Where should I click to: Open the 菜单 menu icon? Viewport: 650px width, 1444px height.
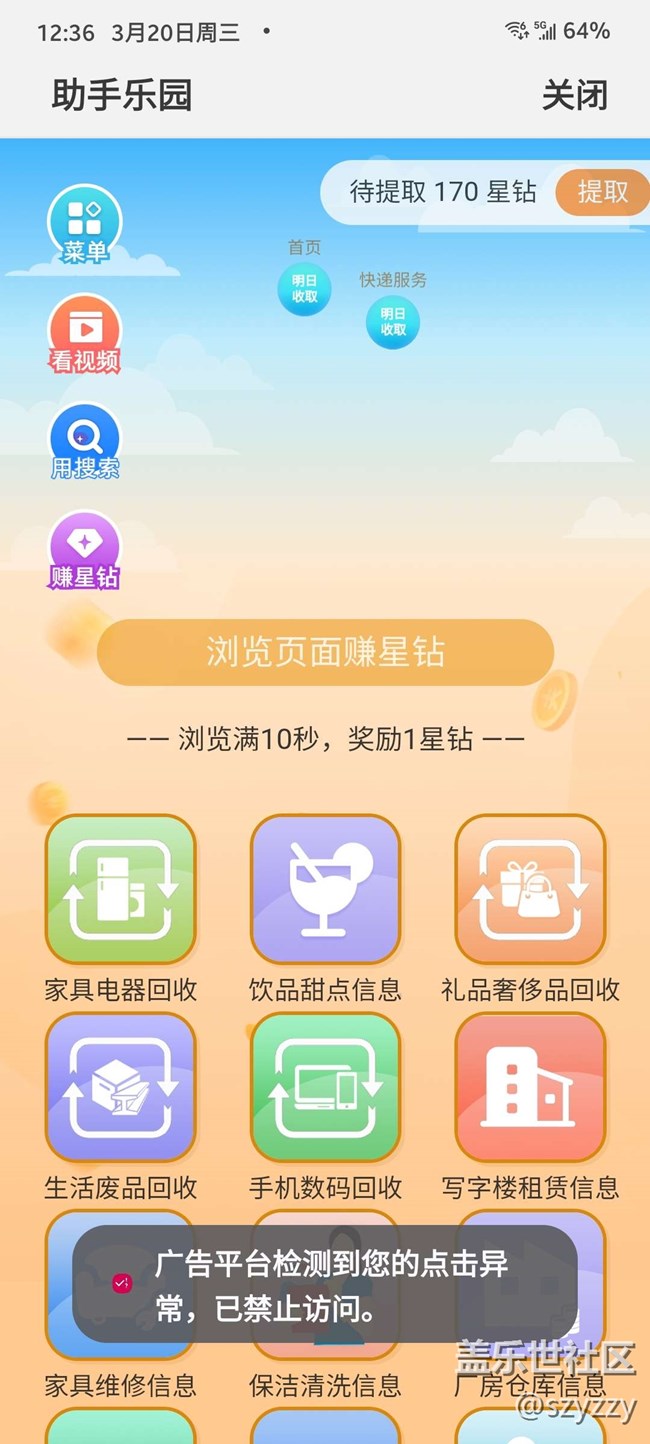85,224
